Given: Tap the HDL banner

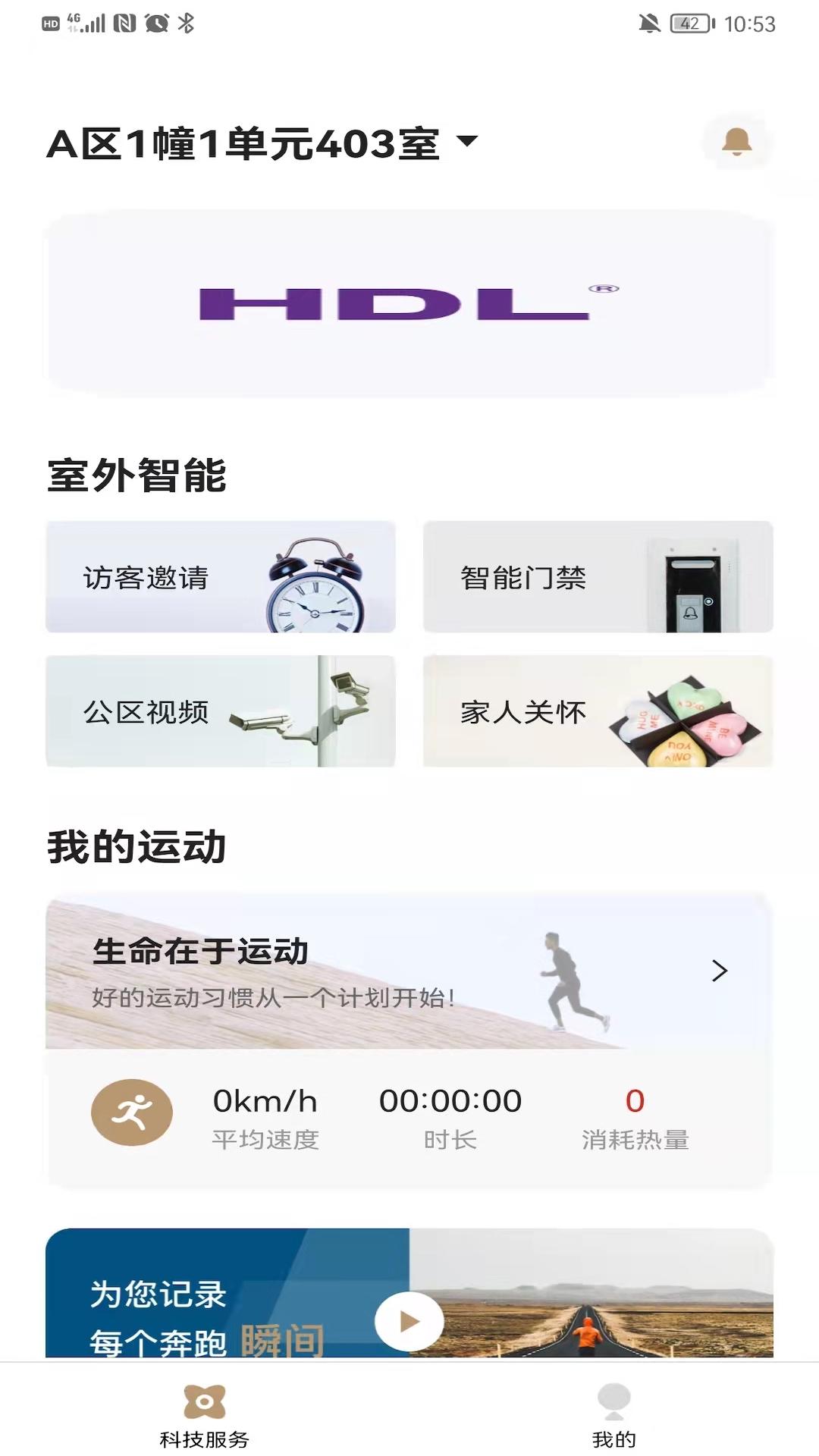Looking at the screenshot, I should point(409,303).
